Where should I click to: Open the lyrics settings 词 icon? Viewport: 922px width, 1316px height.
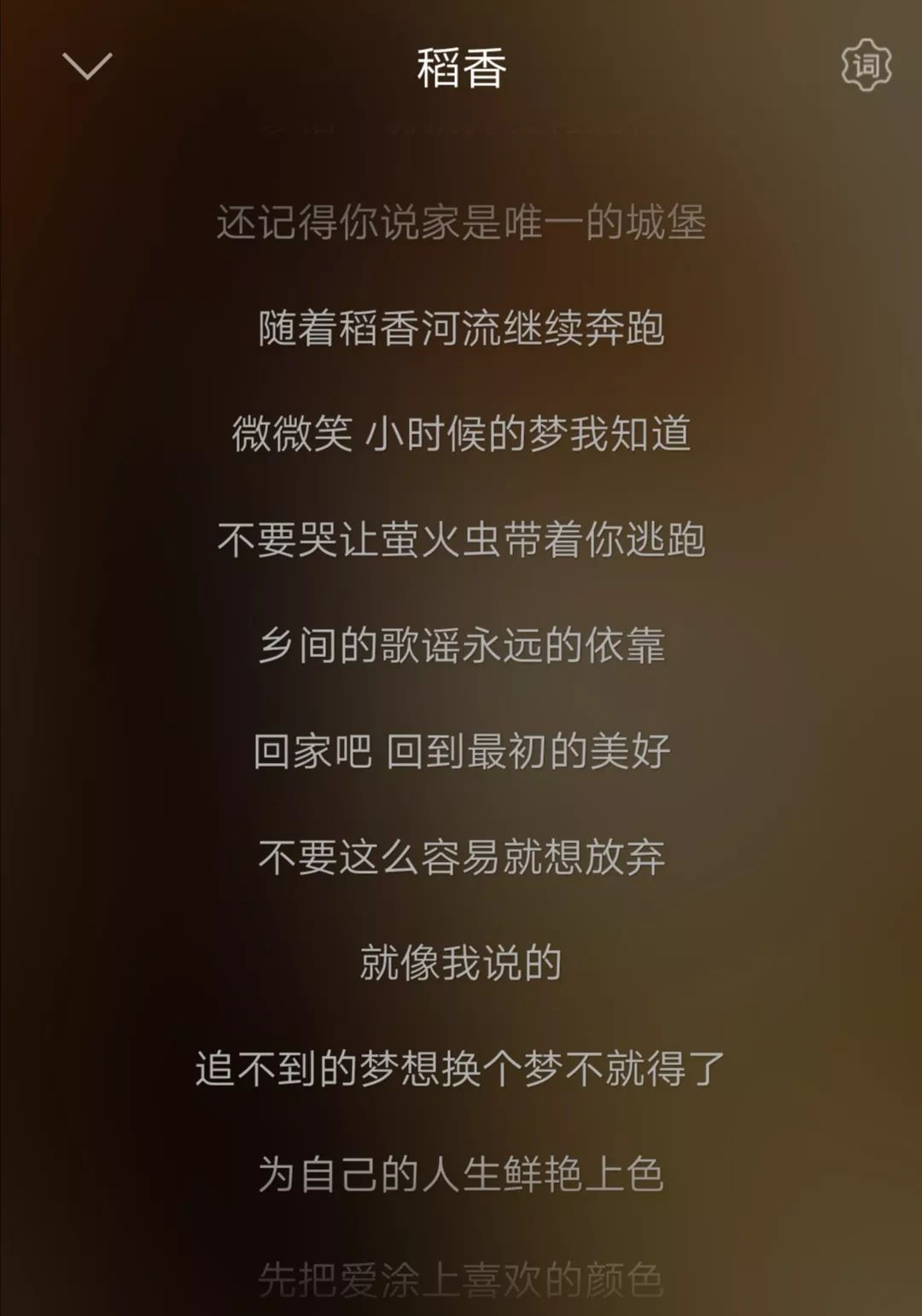866,66
